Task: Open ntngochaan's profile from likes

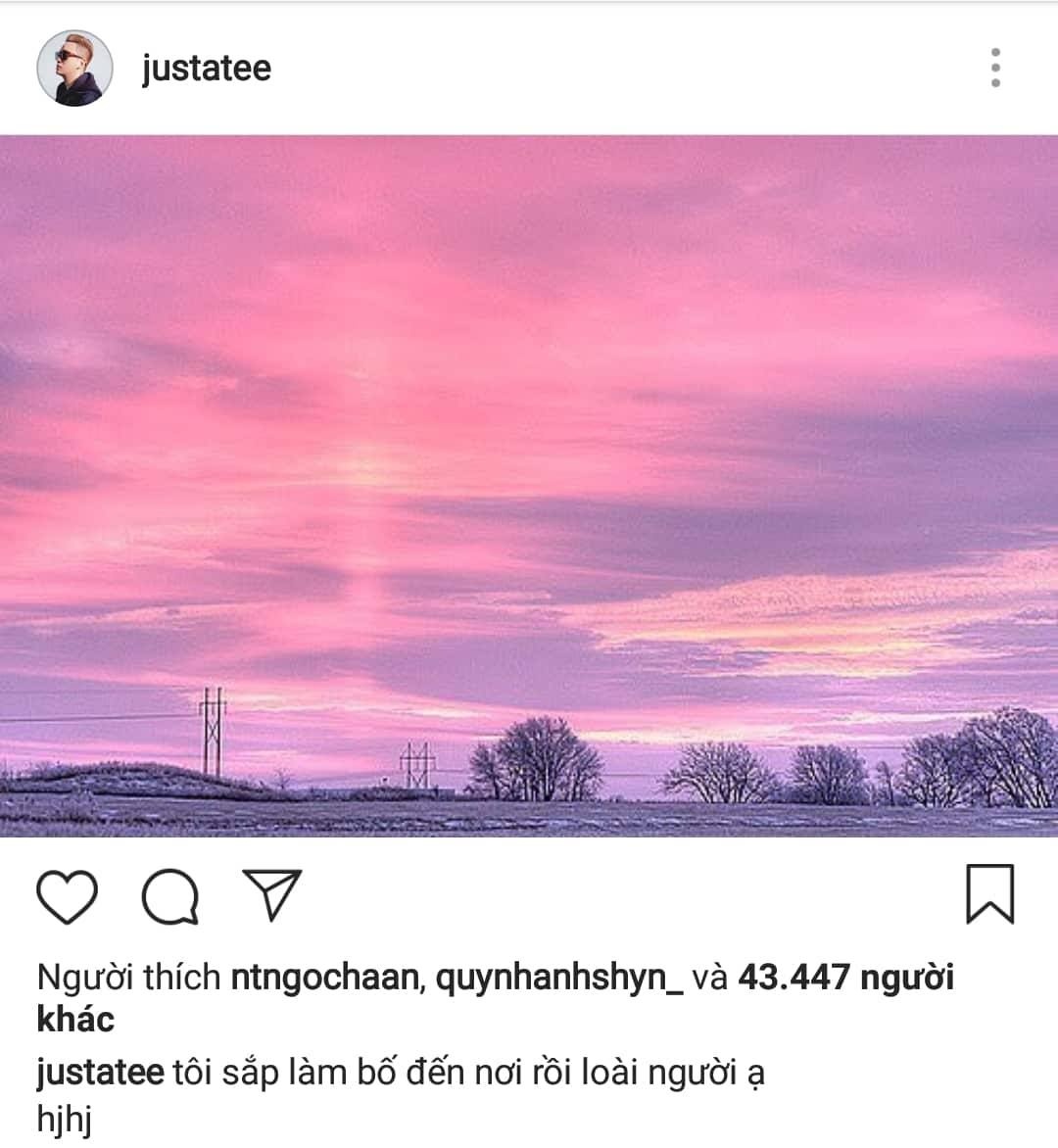Action: pyautogui.click(x=324, y=978)
